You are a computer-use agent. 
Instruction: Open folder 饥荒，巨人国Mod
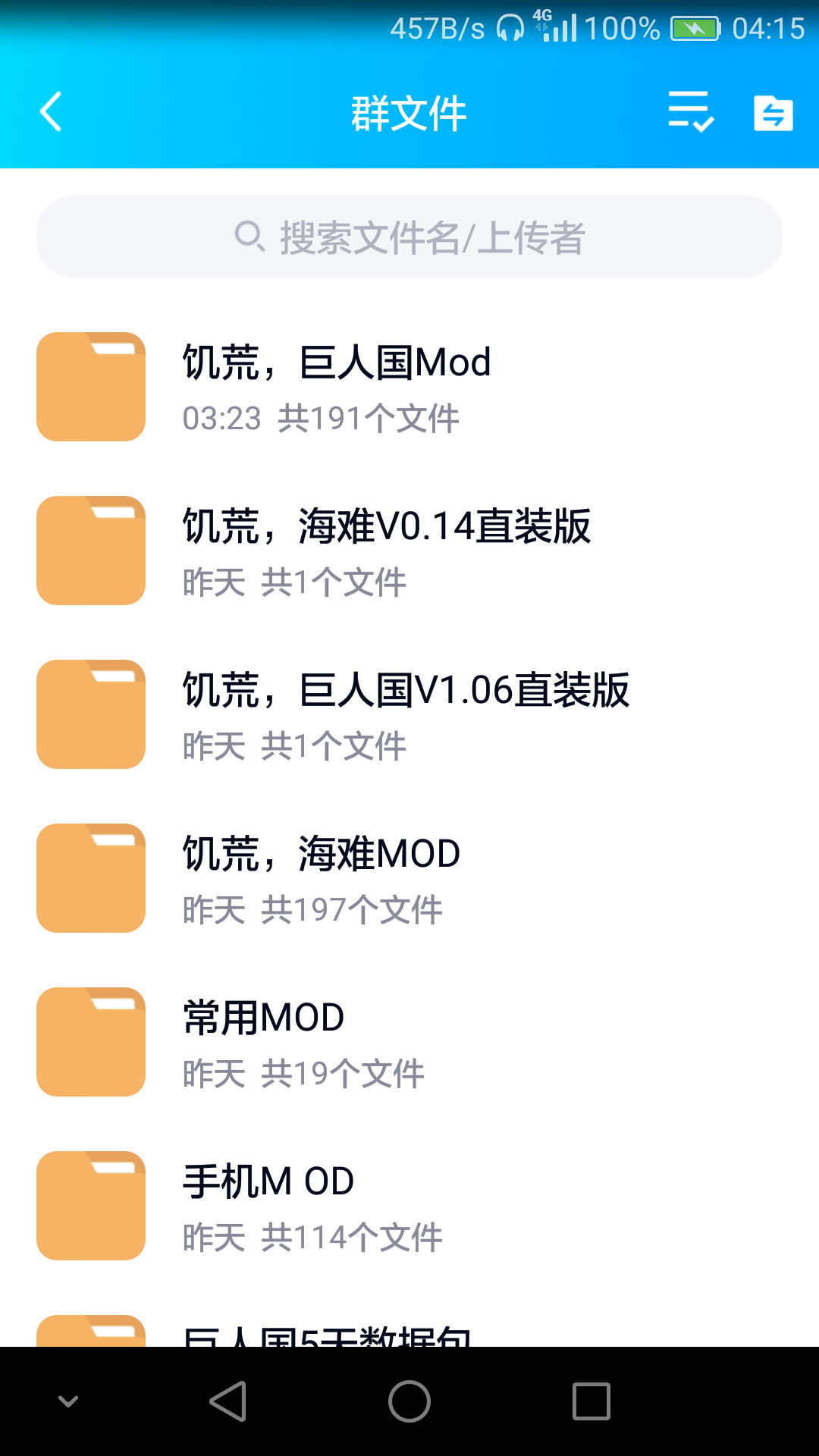409,387
